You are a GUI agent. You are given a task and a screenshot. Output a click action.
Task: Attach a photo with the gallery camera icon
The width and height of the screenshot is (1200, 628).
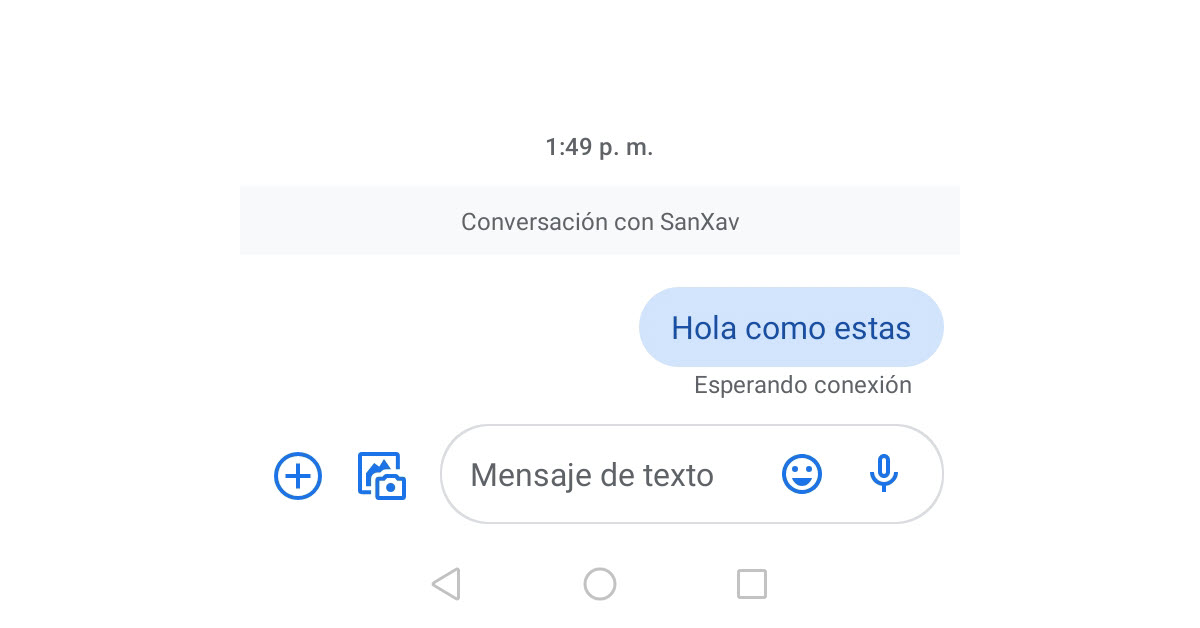pos(382,476)
